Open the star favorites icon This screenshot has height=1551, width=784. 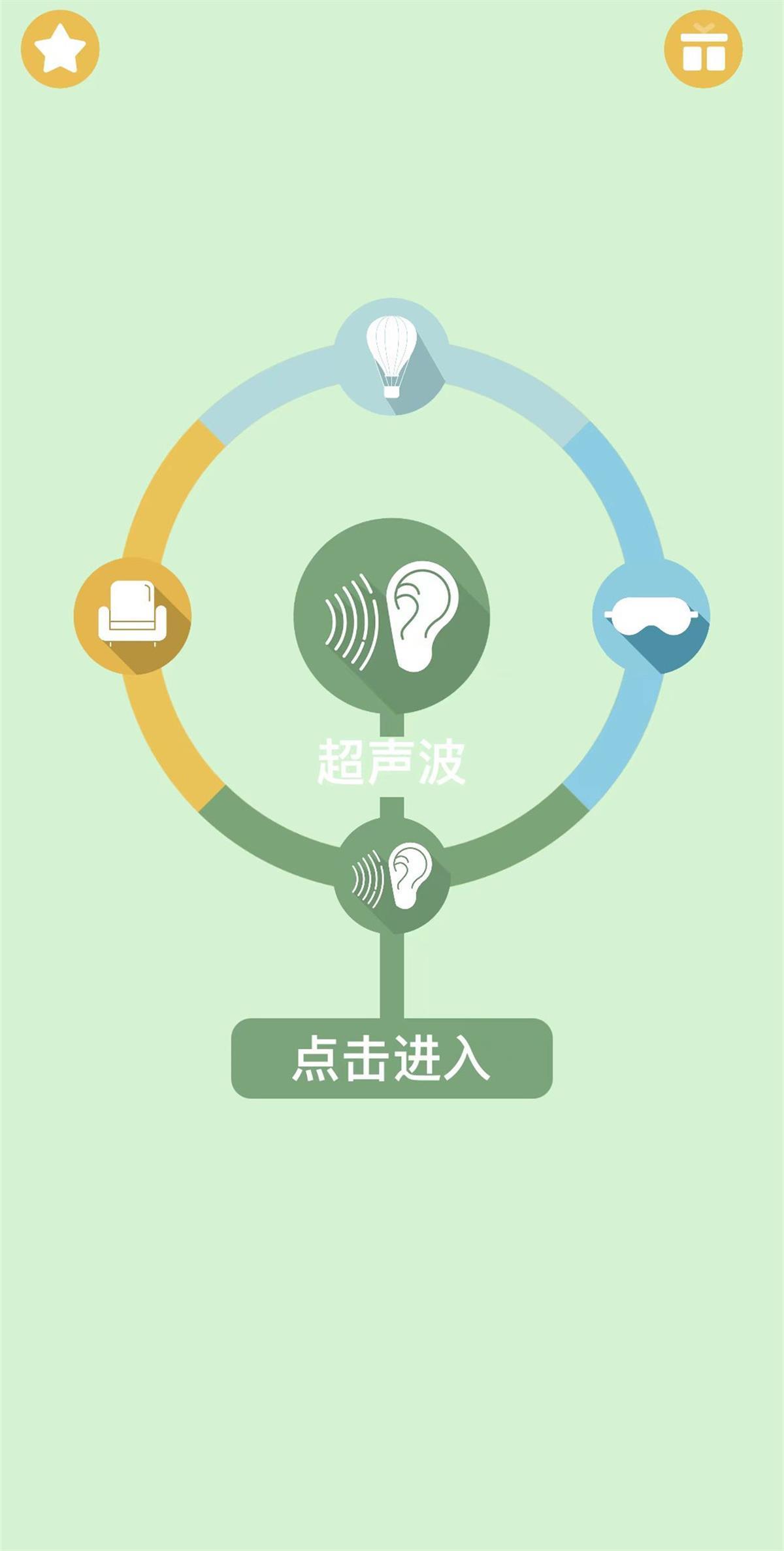point(60,49)
